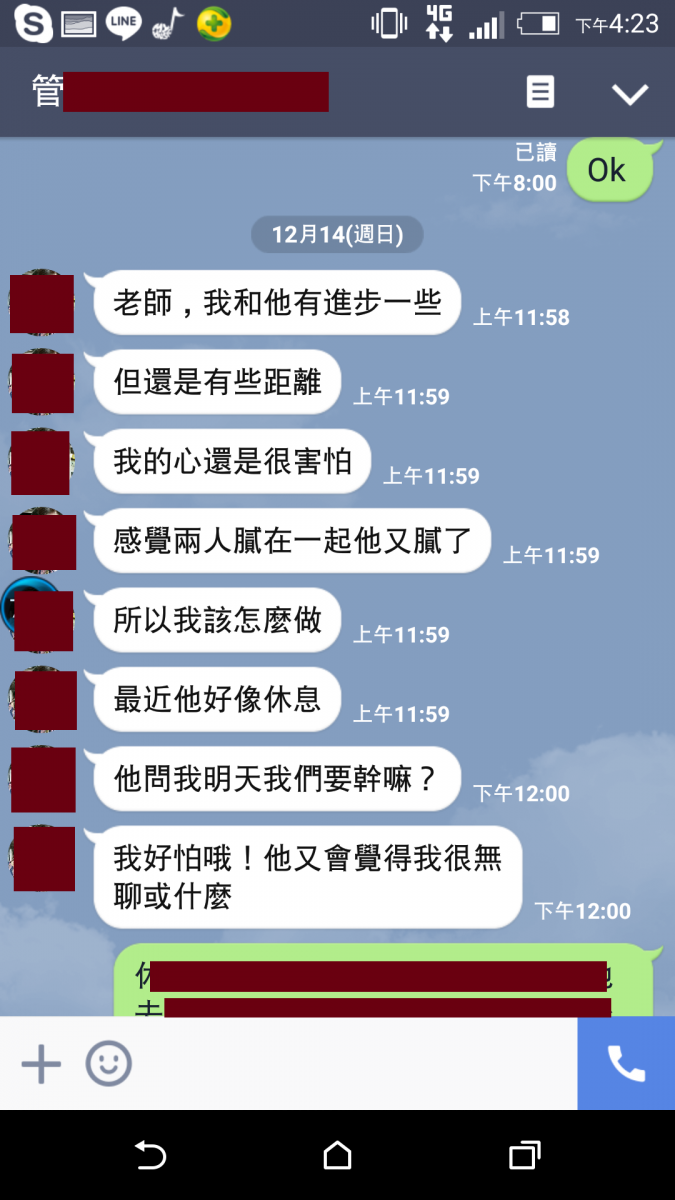Tap the message input field

point(350,1064)
